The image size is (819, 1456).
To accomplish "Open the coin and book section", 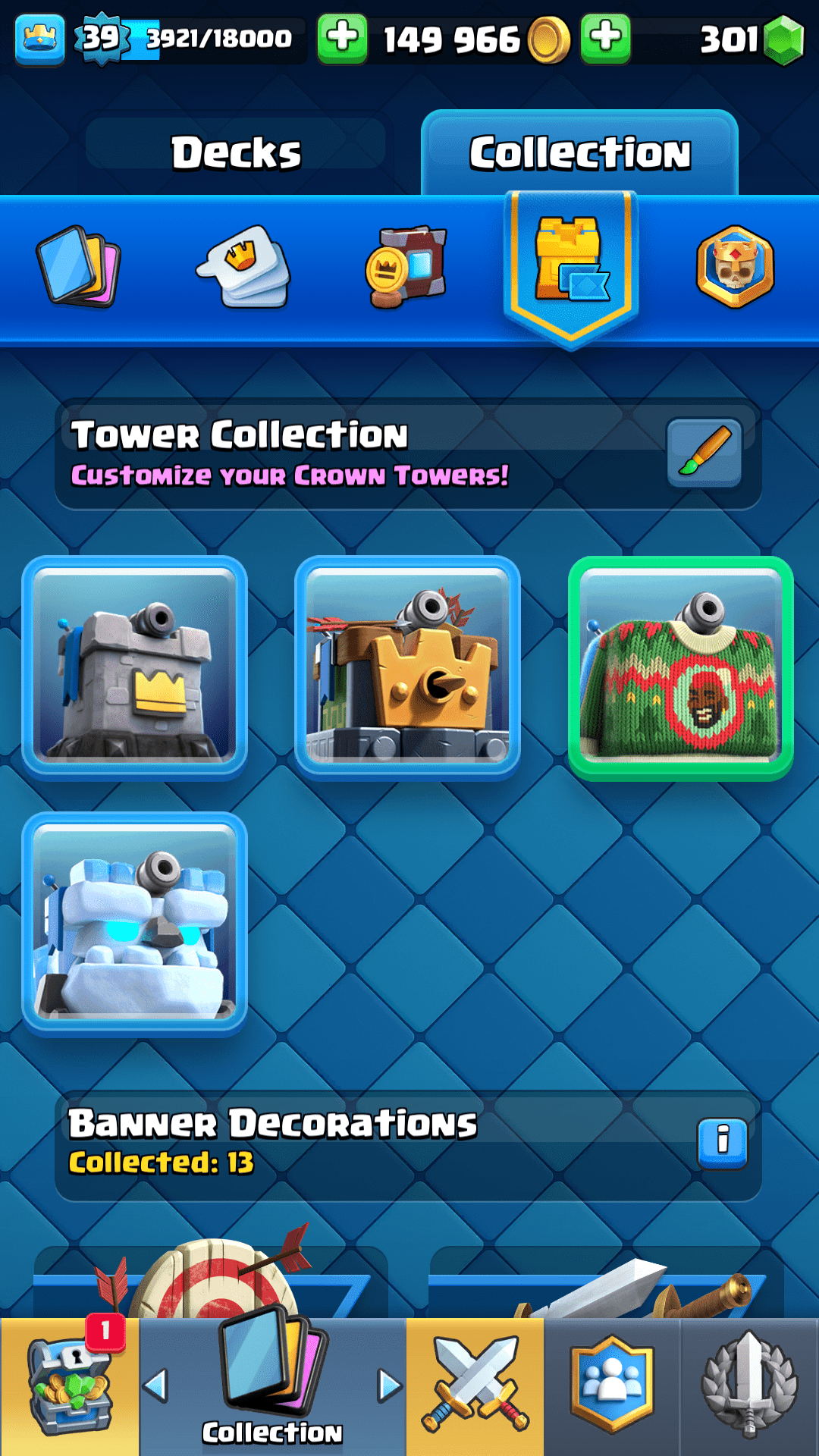I will (x=407, y=266).
